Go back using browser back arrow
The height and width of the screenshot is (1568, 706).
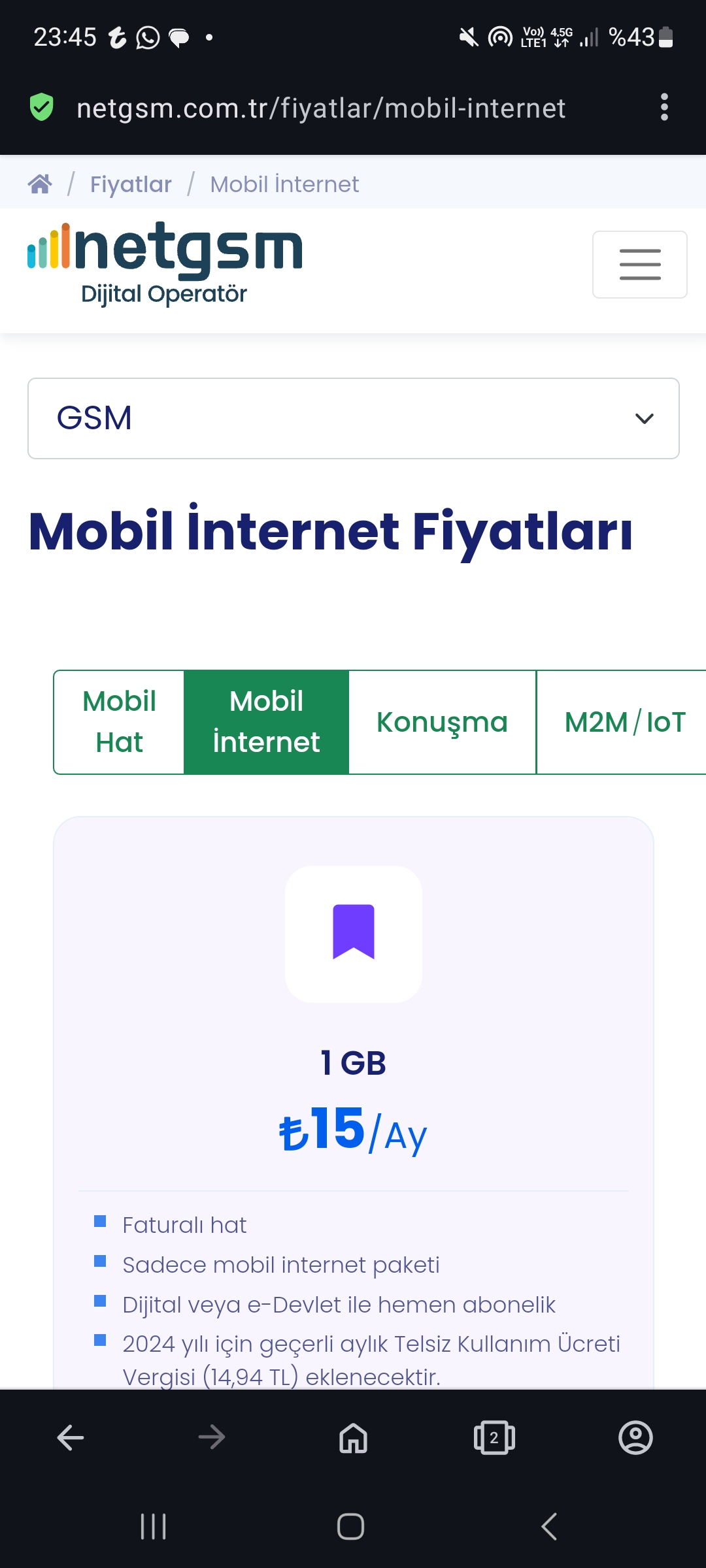(71, 1437)
